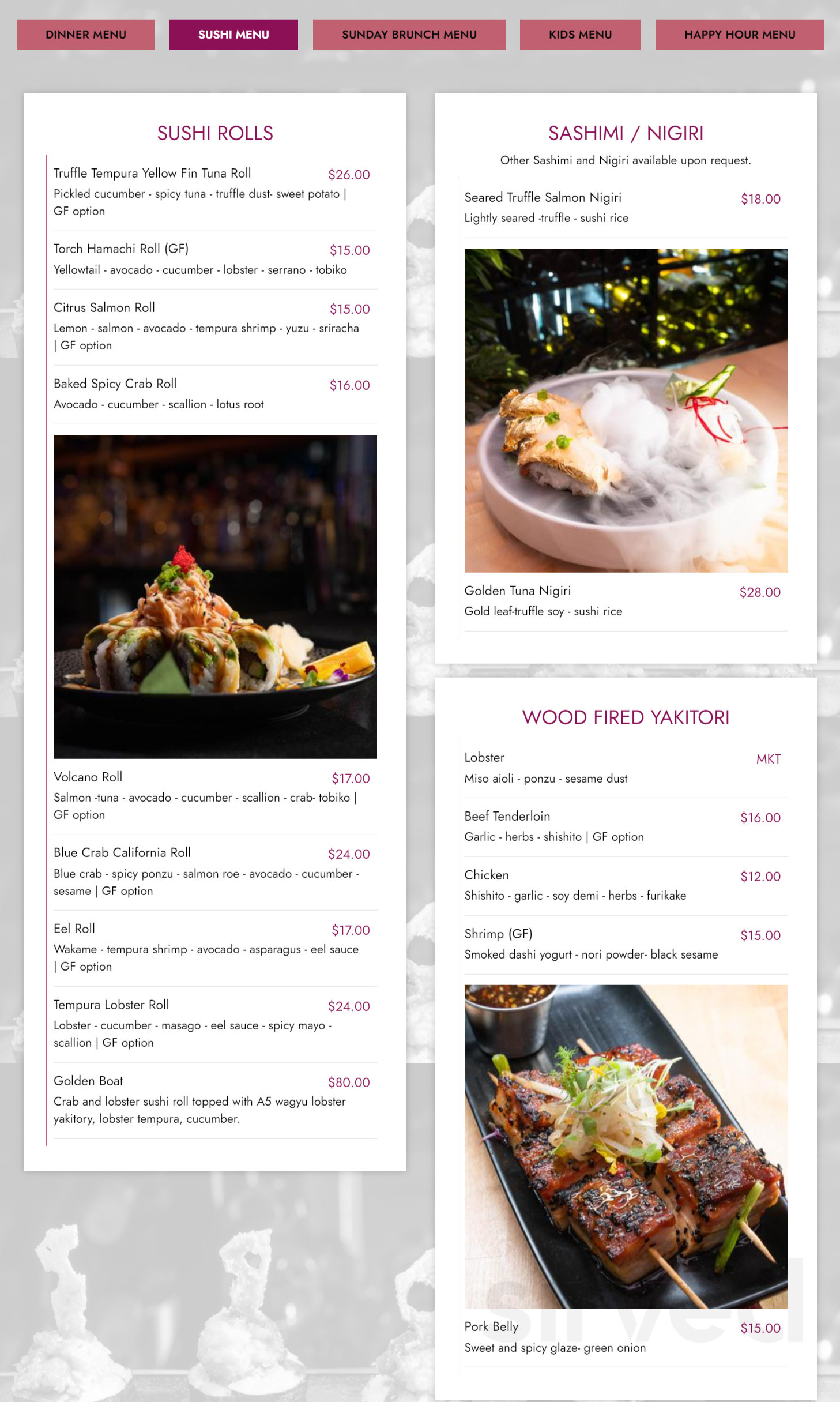
Task: Click the Blue Crab California Roll
Action: tap(122, 853)
